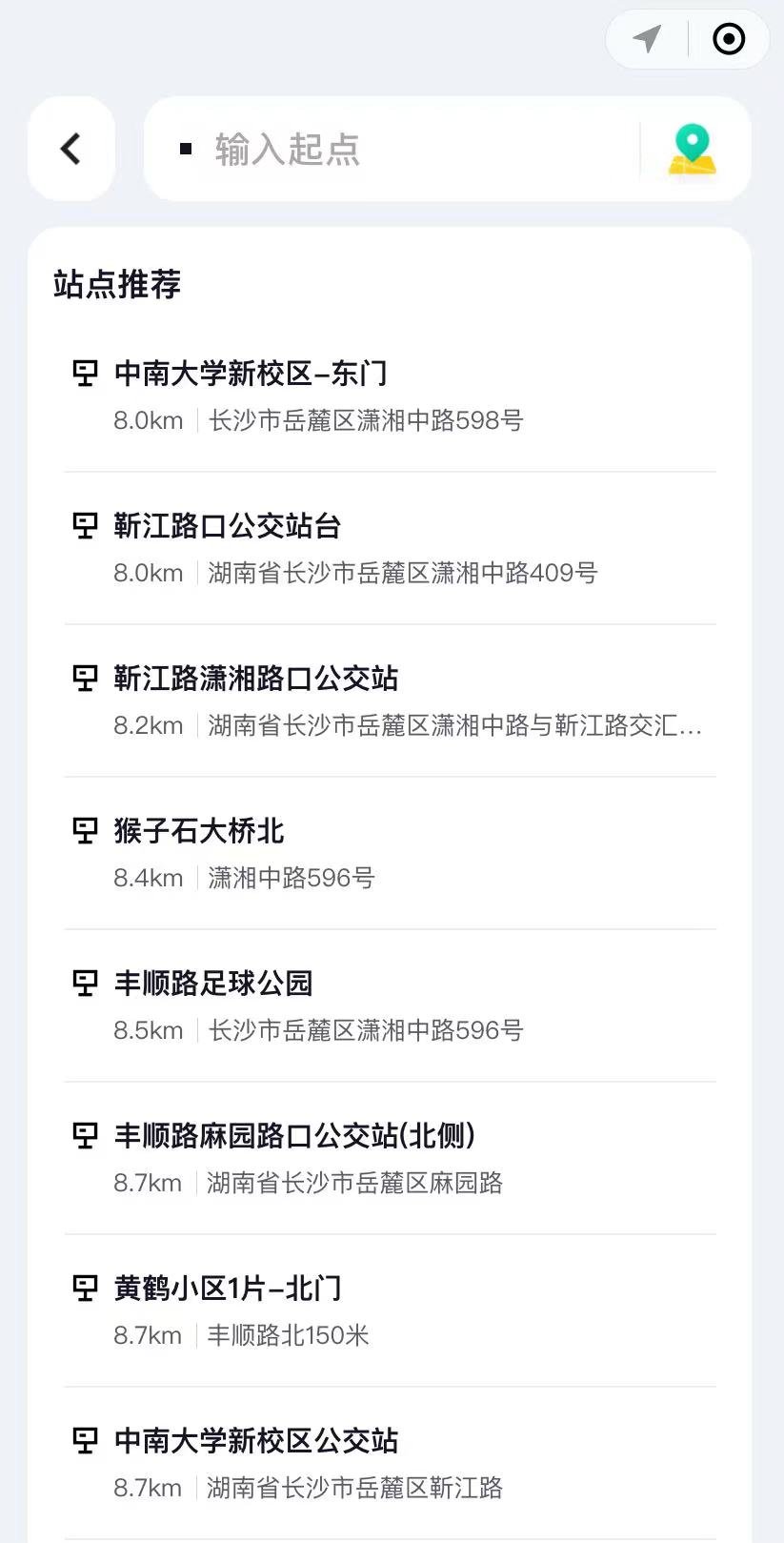
Task: Tap the bus stop icon beside 靳江路口公交站台
Action: pyautogui.click(x=85, y=525)
